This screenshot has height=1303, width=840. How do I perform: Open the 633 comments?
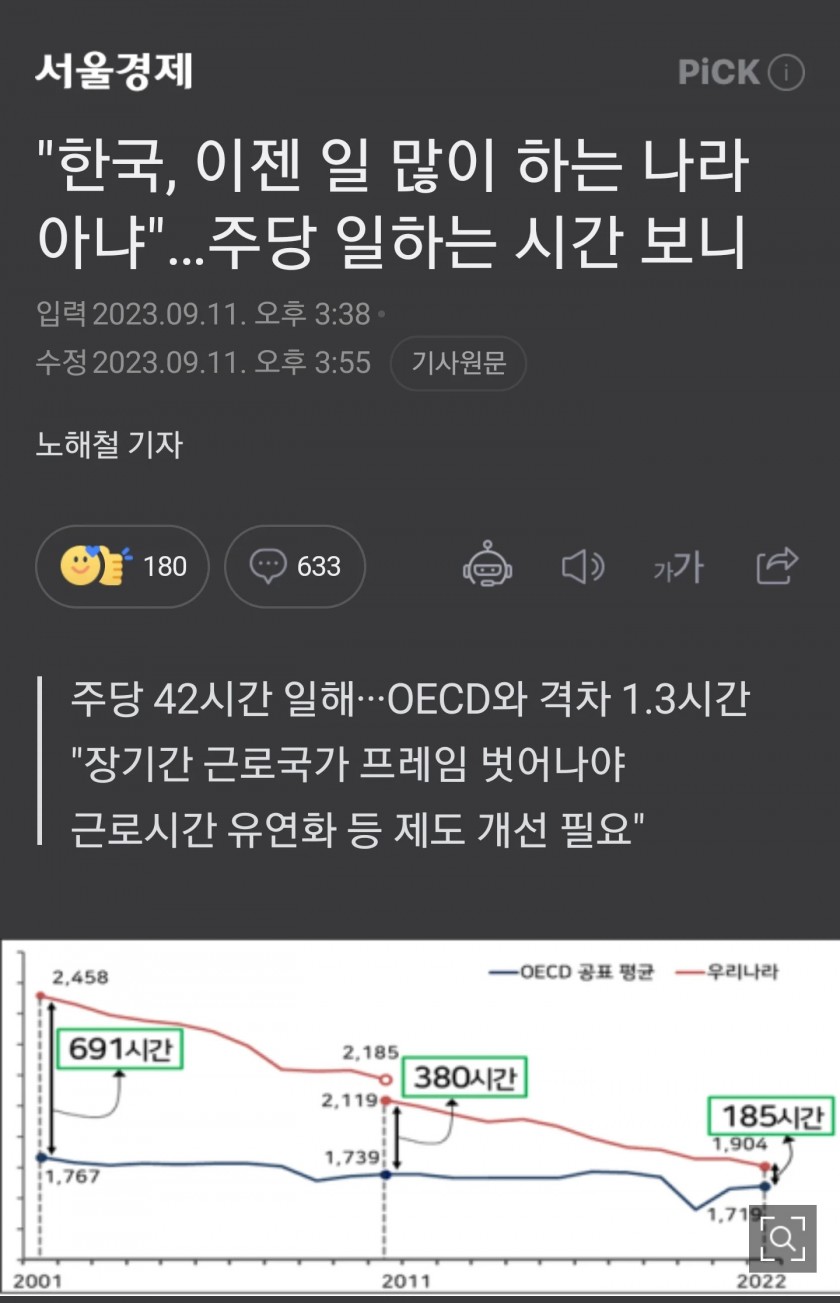pos(295,566)
